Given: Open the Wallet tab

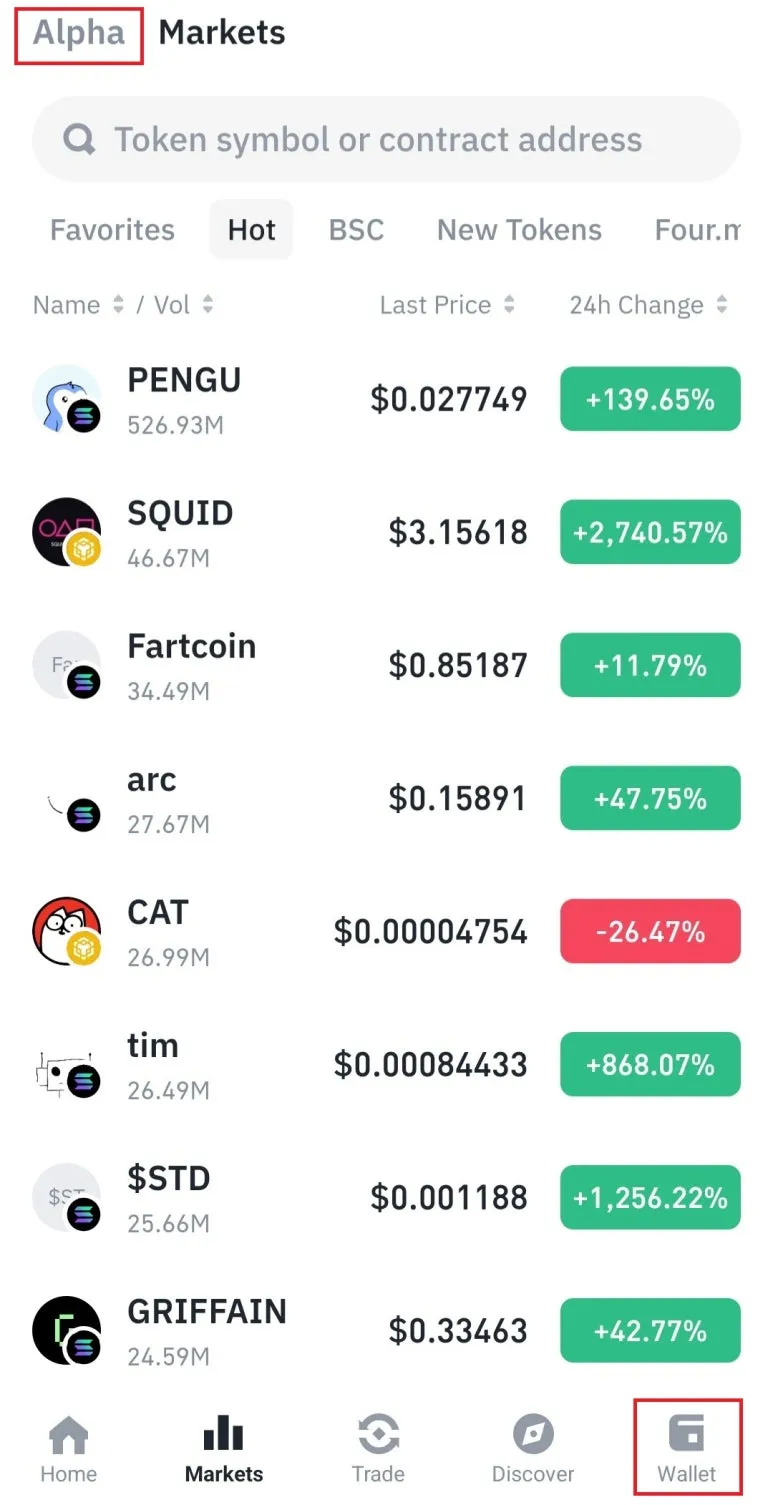Looking at the screenshot, I should [687, 1449].
